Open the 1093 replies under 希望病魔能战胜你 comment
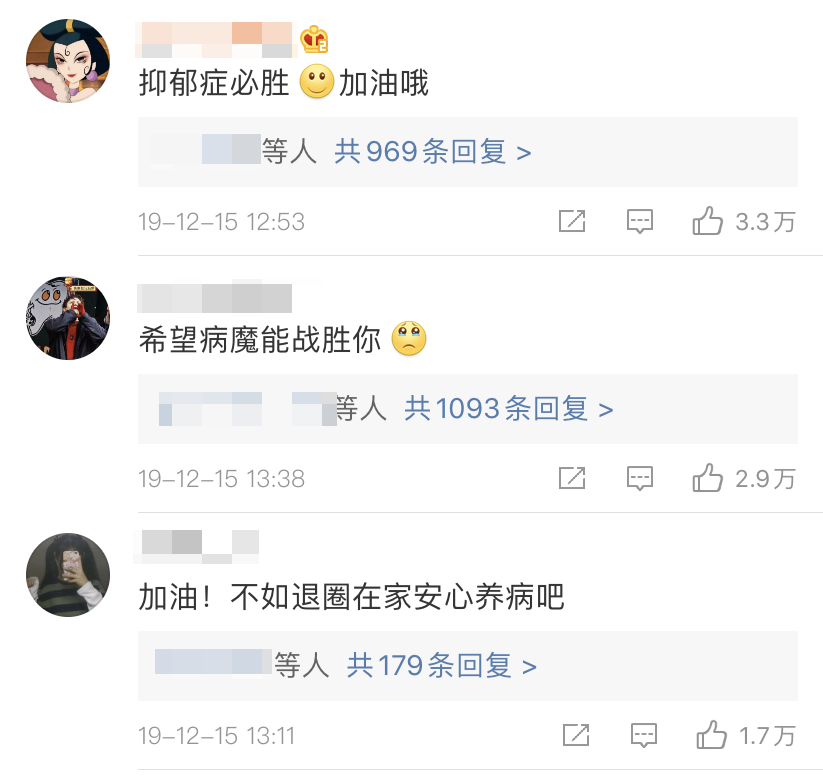The width and height of the screenshot is (823, 777). pyautogui.click(x=508, y=409)
